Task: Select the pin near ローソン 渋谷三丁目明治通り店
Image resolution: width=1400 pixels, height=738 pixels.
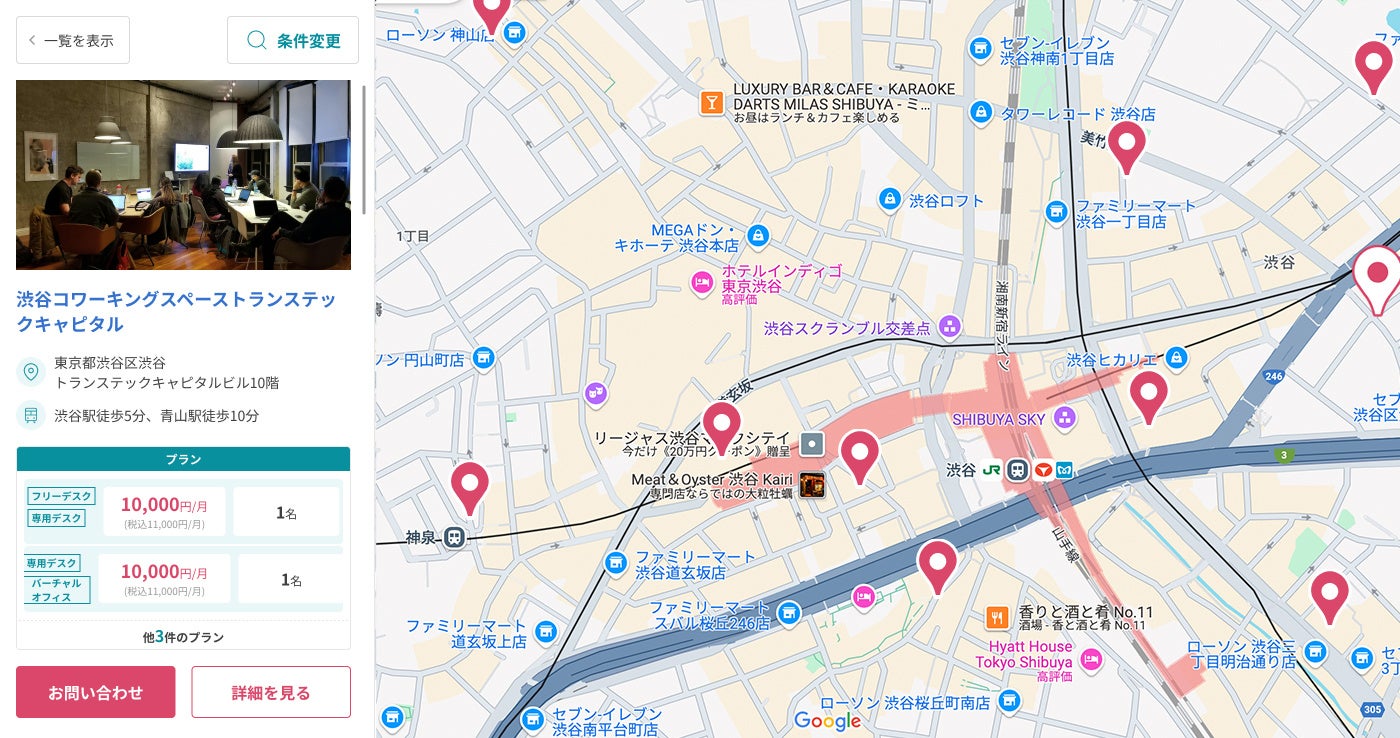Action: (1329, 592)
